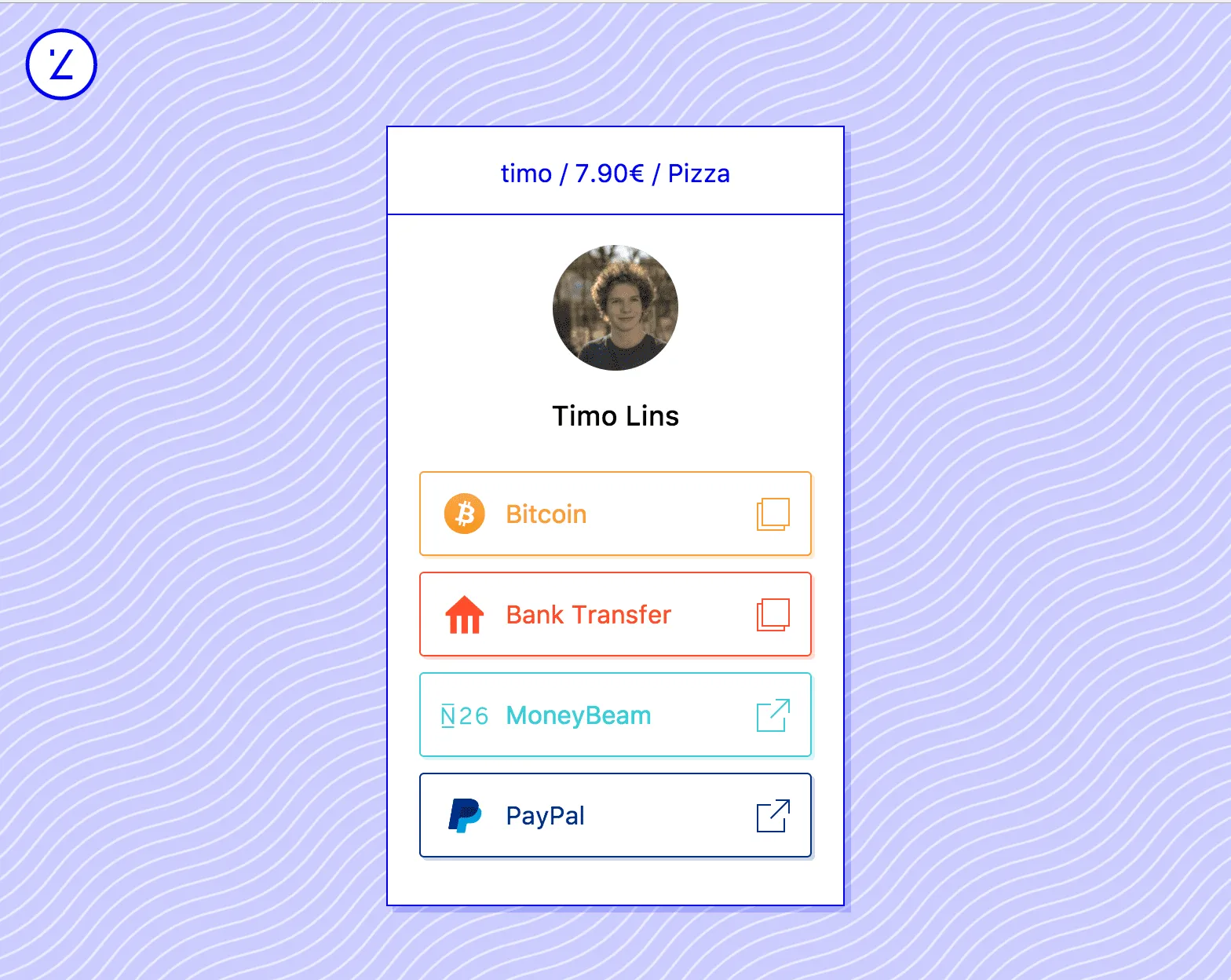Image resolution: width=1231 pixels, height=980 pixels.
Task: Open the circular Z logo home link
Action: pyautogui.click(x=61, y=64)
